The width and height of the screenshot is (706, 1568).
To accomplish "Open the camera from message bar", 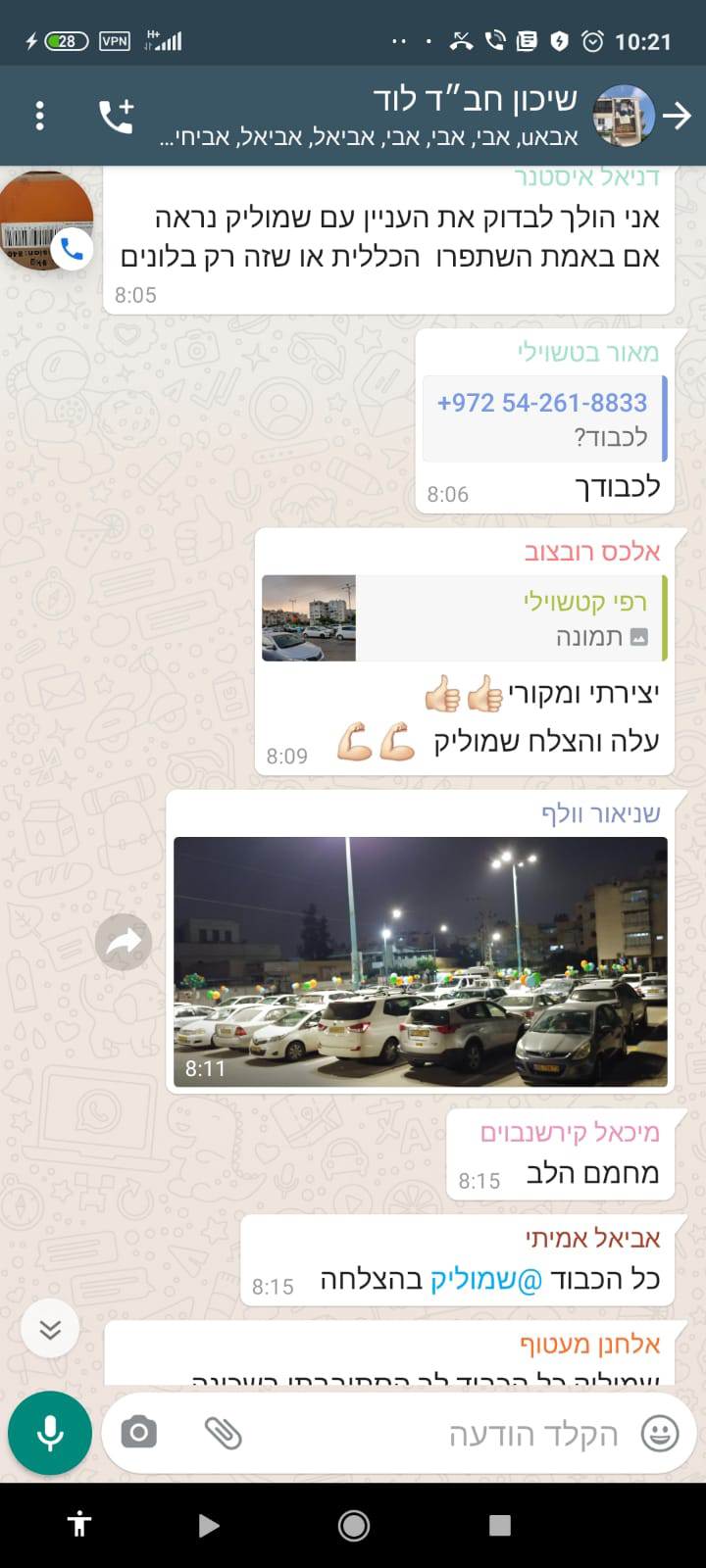I will [139, 1434].
